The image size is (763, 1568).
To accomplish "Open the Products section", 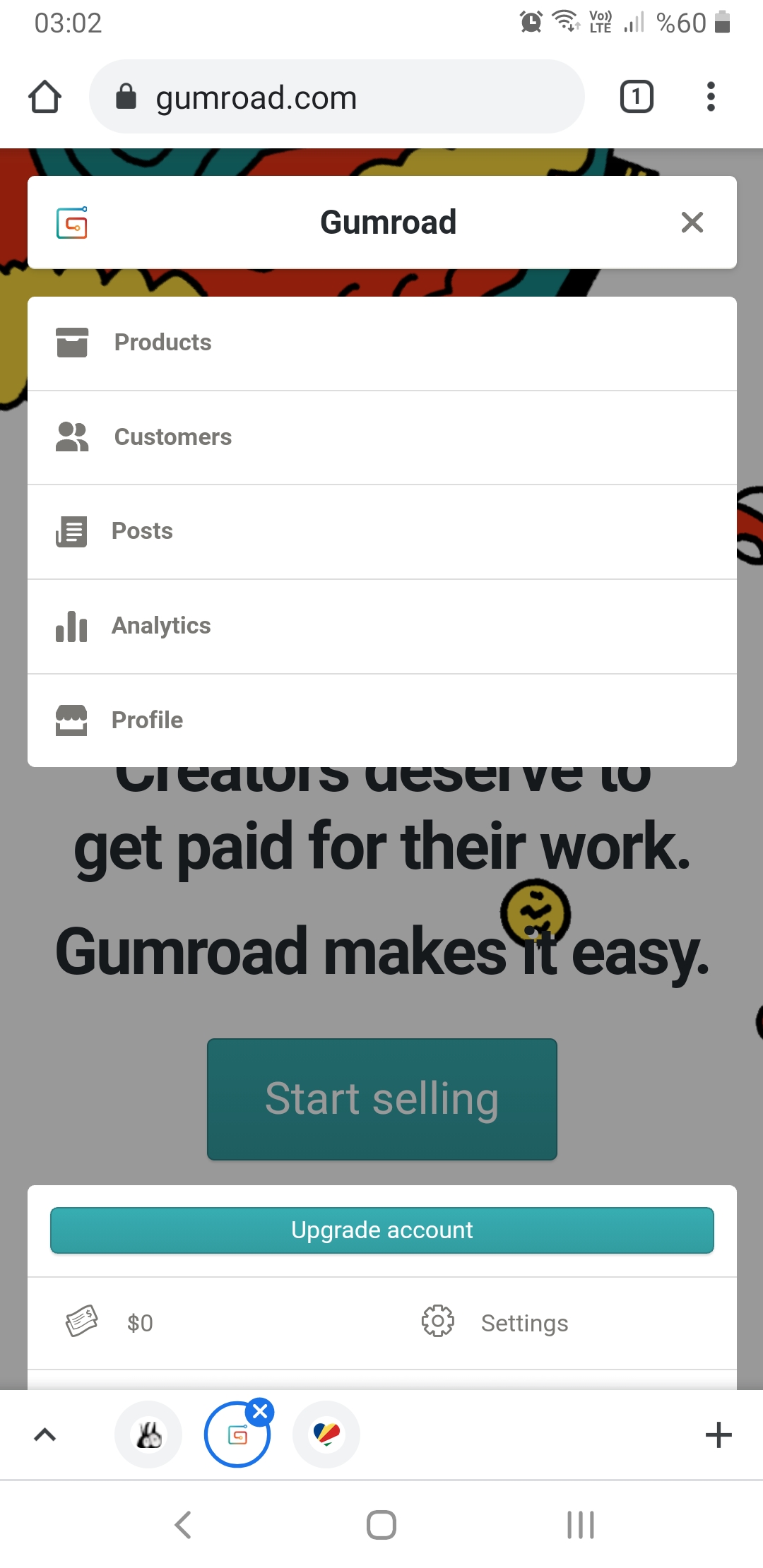I will click(x=382, y=343).
